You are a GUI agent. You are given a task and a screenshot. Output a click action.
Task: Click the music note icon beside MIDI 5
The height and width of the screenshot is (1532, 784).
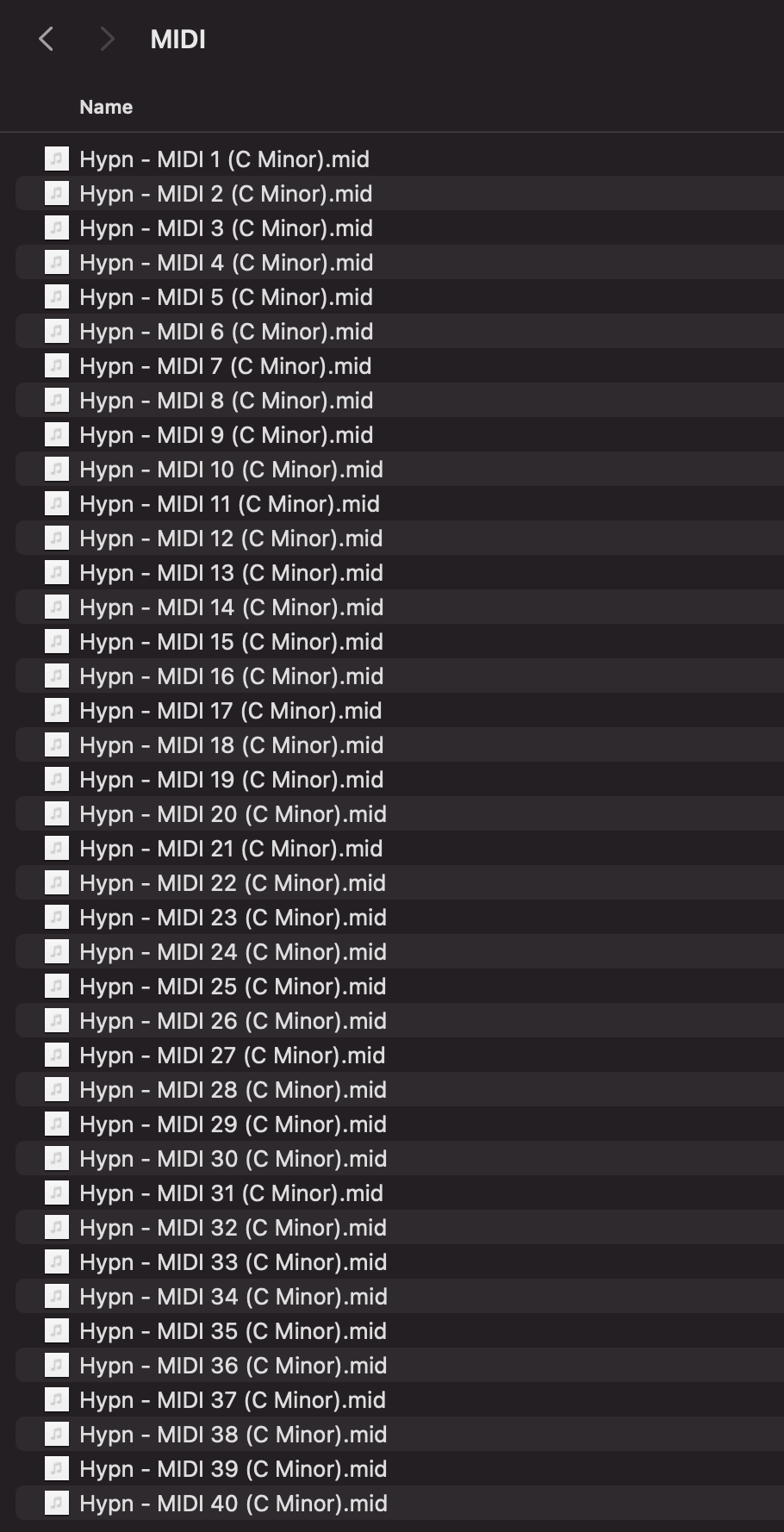tap(55, 297)
